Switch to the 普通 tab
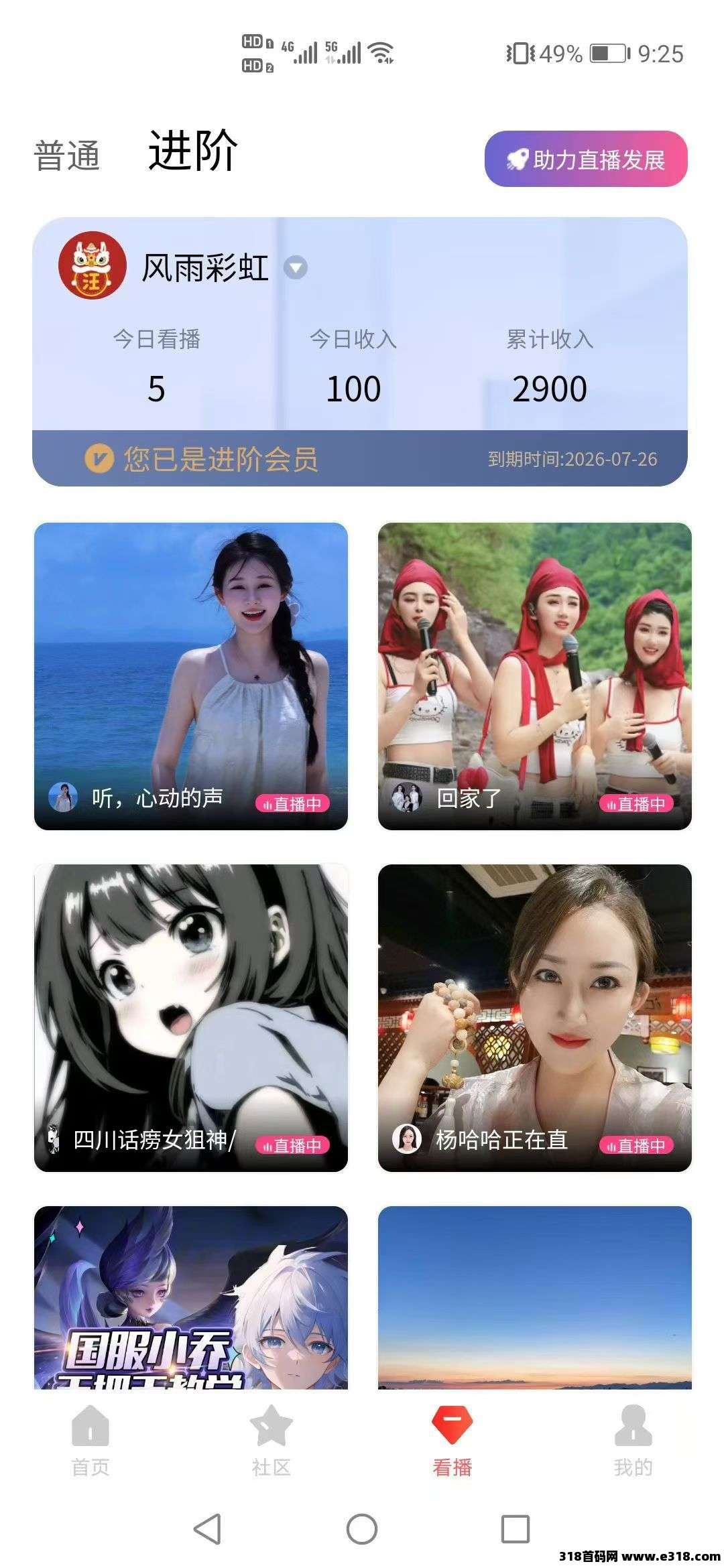Image resolution: width=724 pixels, height=1568 pixels. click(x=67, y=156)
